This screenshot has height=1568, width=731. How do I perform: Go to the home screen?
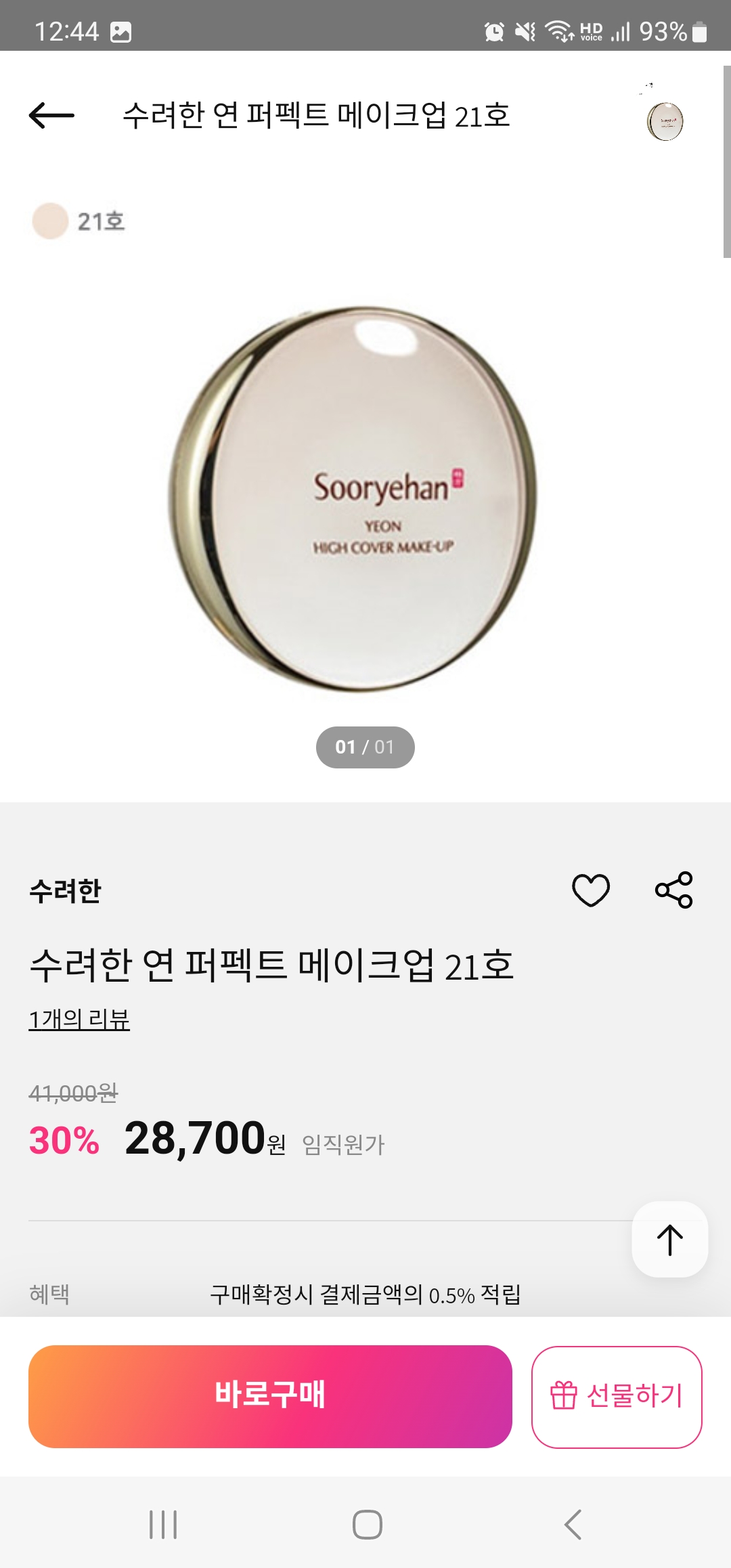point(367,1524)
